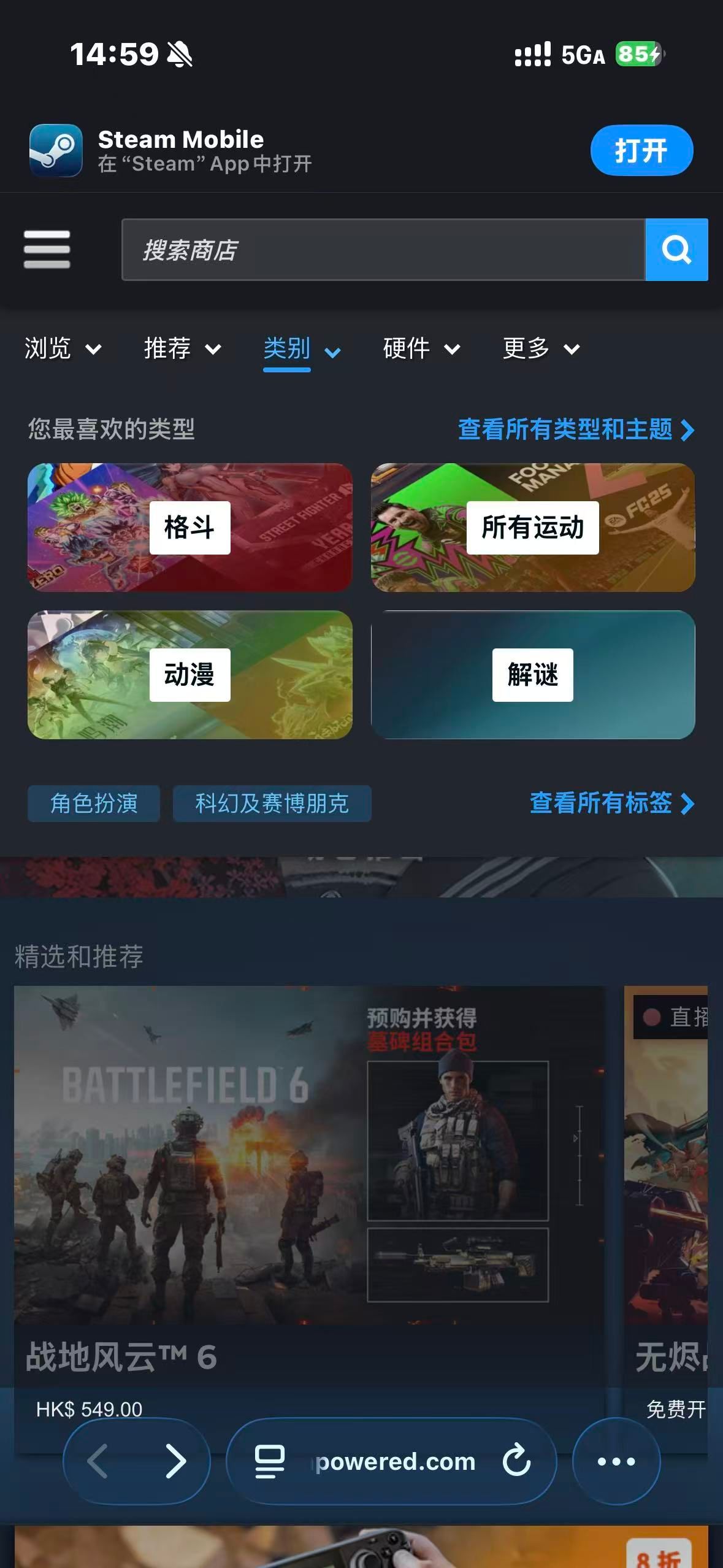Viewport: 723px width, 1568px height.
Task: Expand the 浏览 dropdown
Action: (63, 348)
